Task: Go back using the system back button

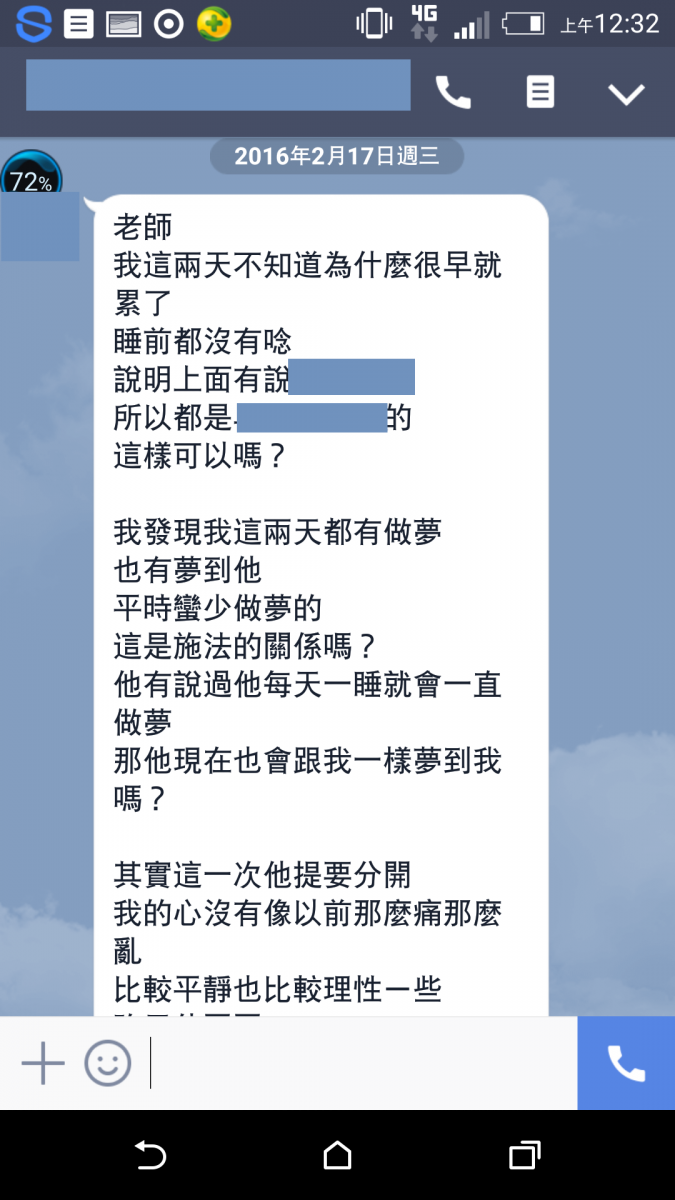Action: pyautogui.click(x=150, y=1156)
